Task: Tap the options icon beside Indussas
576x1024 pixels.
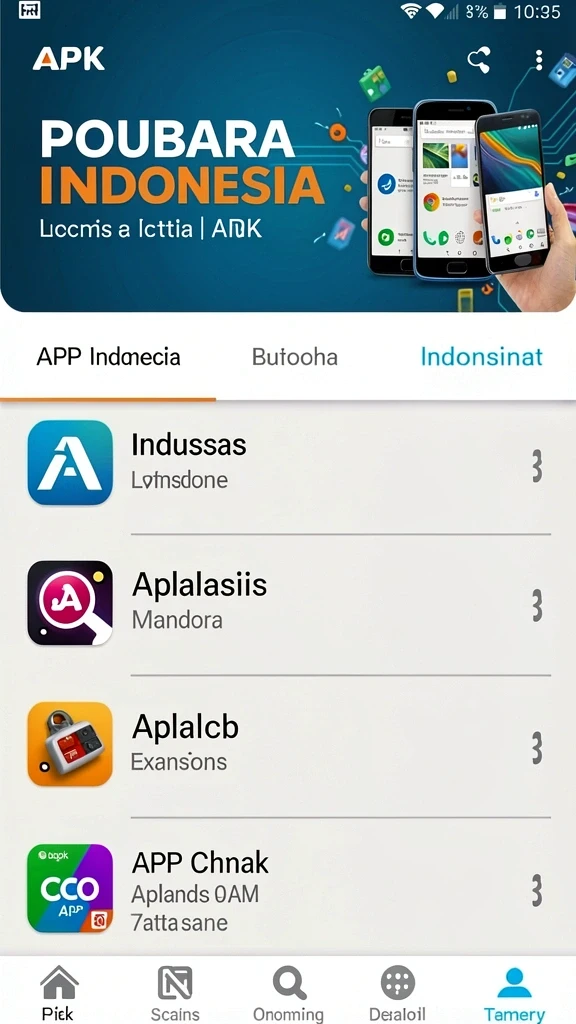Action: pos(537,466)
